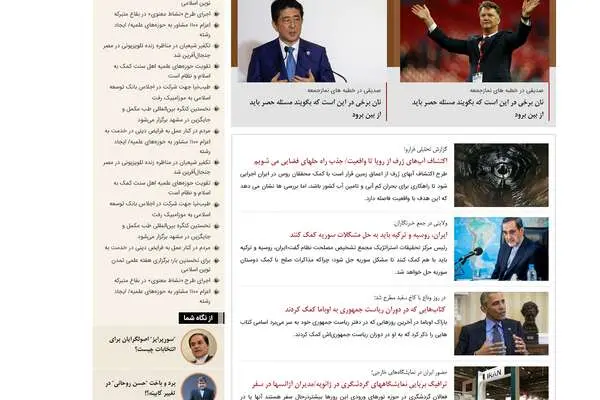Open the tourism exhibitions traffic in January headline
This screenshot has height=400, width=600.
[x=350, y=384]
